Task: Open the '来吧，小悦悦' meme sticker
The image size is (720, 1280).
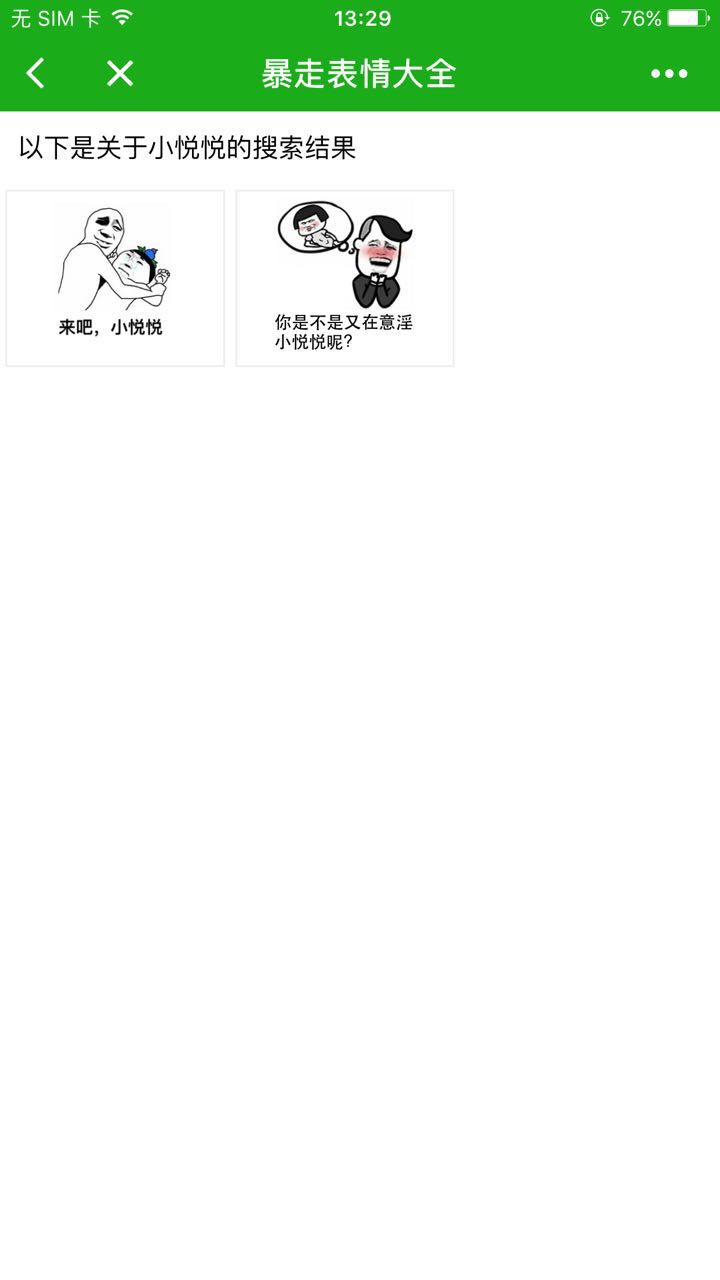Action: pos(115,278)
